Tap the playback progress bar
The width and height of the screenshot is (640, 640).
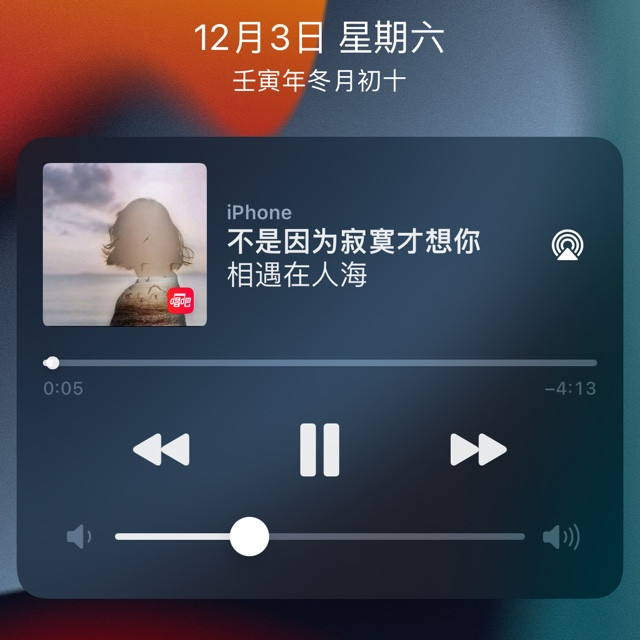[320, 363]
